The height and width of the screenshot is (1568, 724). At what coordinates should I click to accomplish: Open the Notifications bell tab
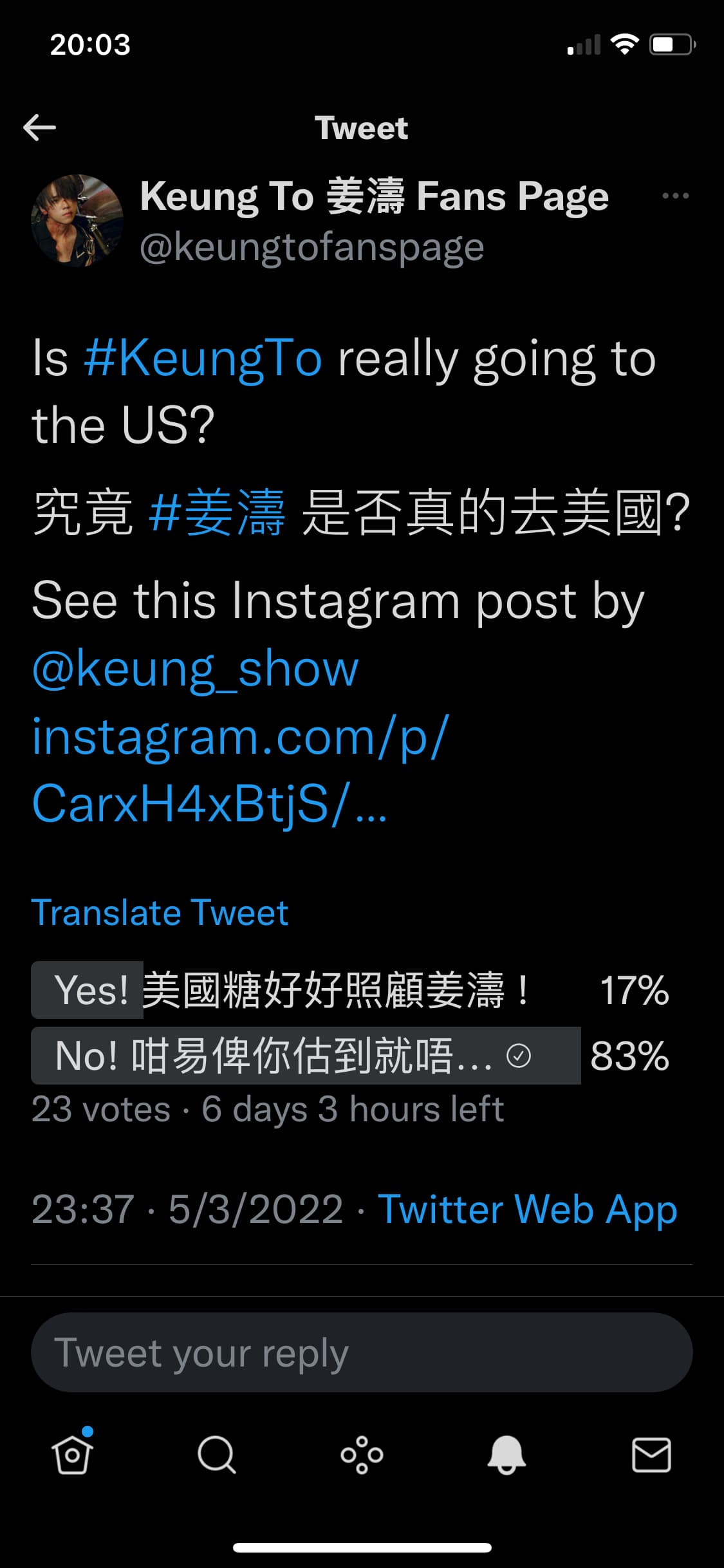506,1455
